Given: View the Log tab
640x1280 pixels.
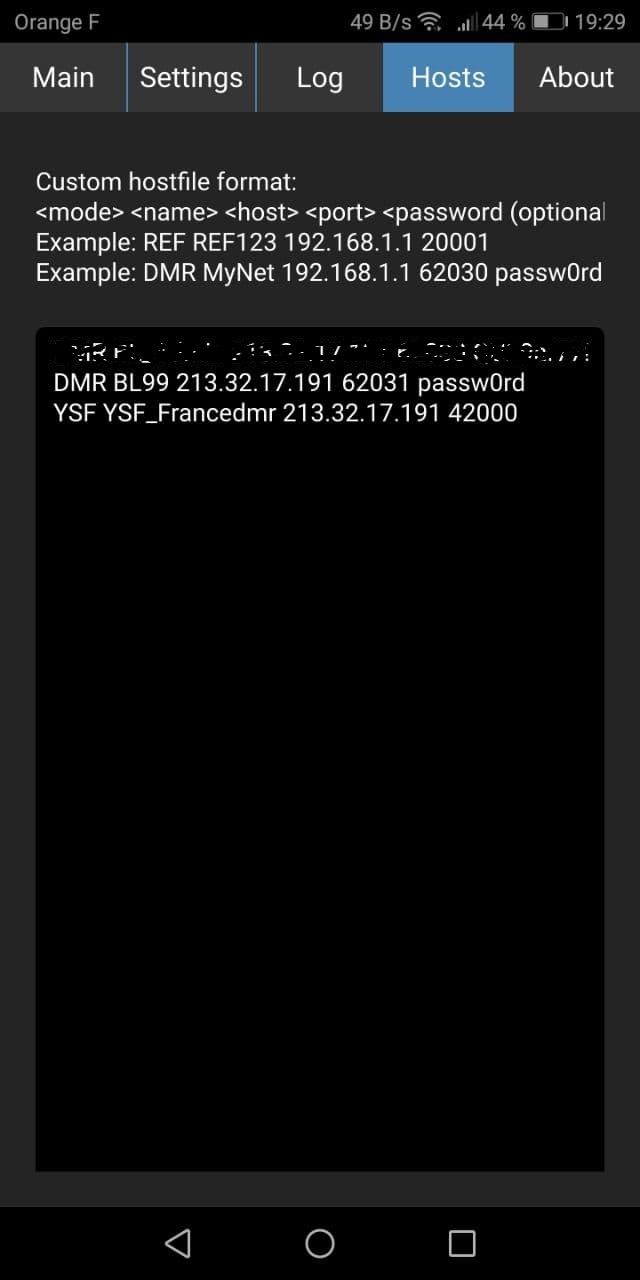Looking at the screenshot, I should (319, 77).
